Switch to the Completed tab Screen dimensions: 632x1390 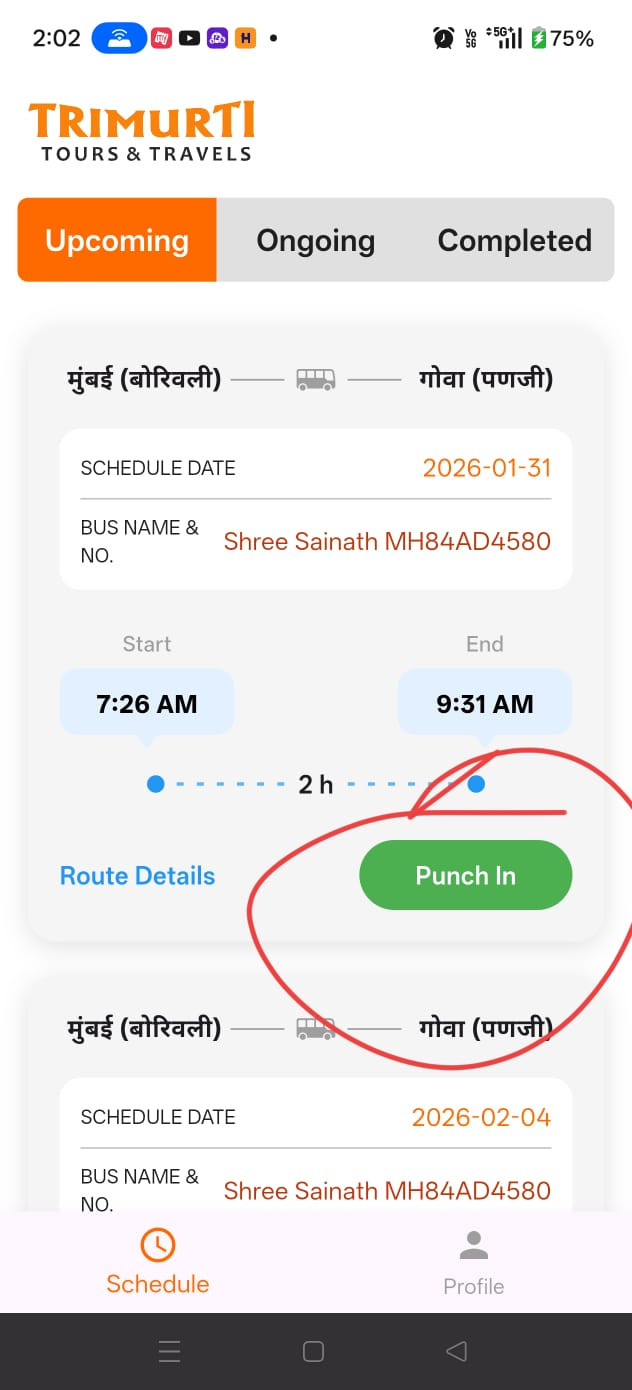coord(514,240)
